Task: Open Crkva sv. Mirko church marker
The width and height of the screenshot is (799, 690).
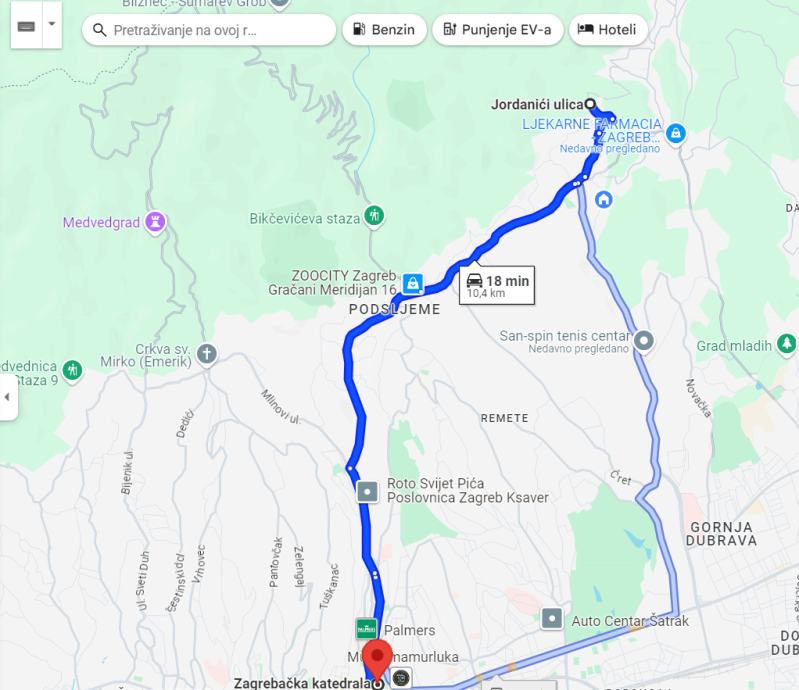Action: (x=207, y=353)
